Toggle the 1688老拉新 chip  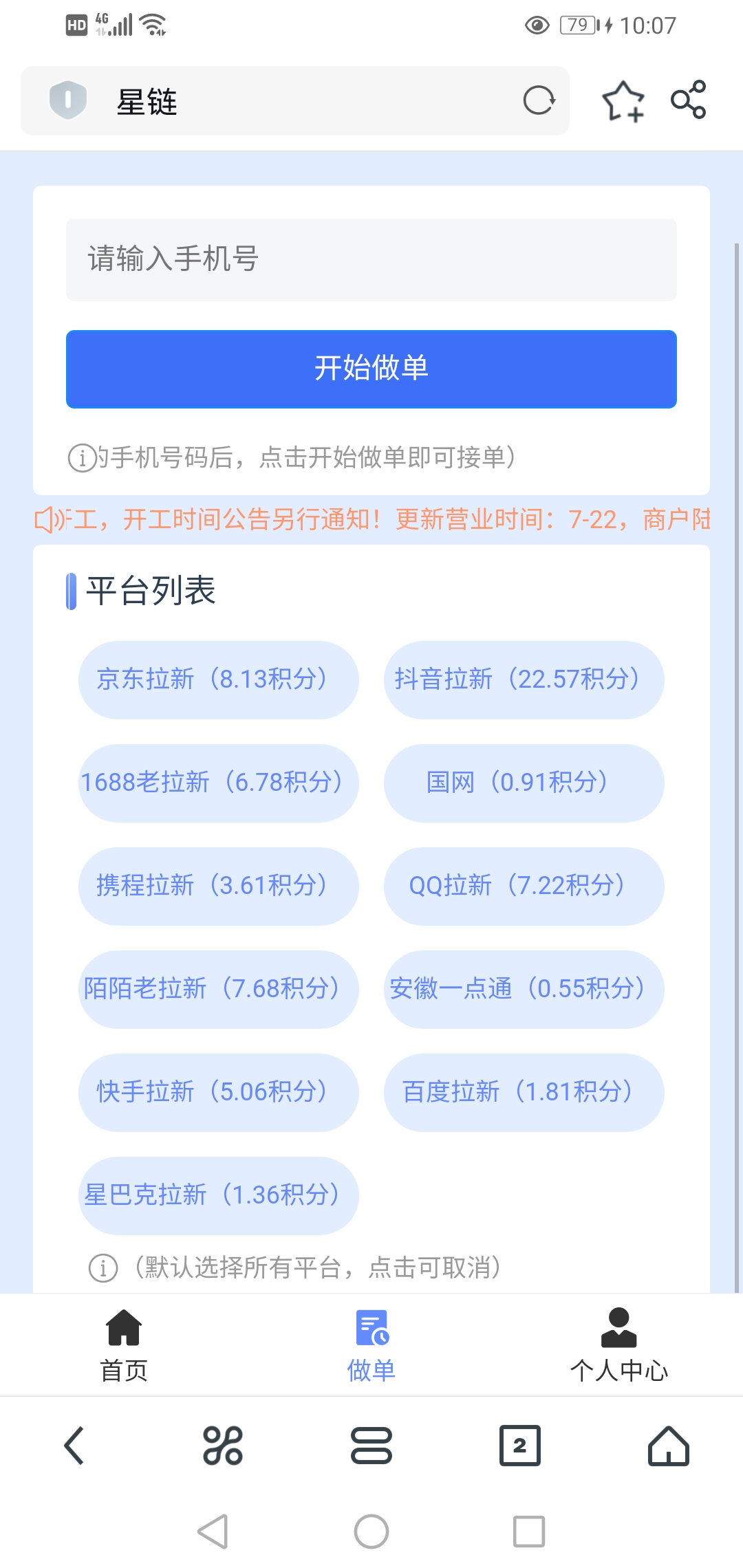pyautogui.click(x=219, y=783)
